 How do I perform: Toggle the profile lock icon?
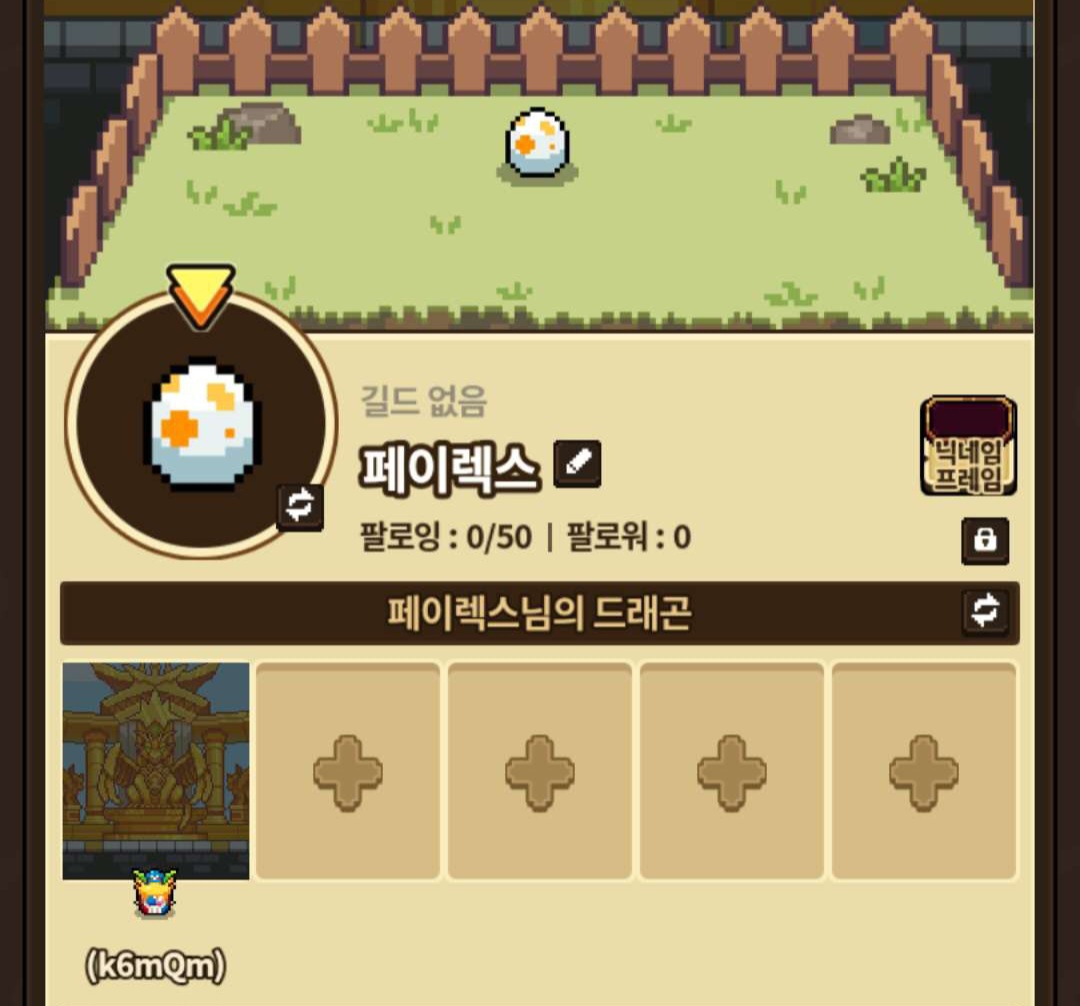[x=984, y=541]
